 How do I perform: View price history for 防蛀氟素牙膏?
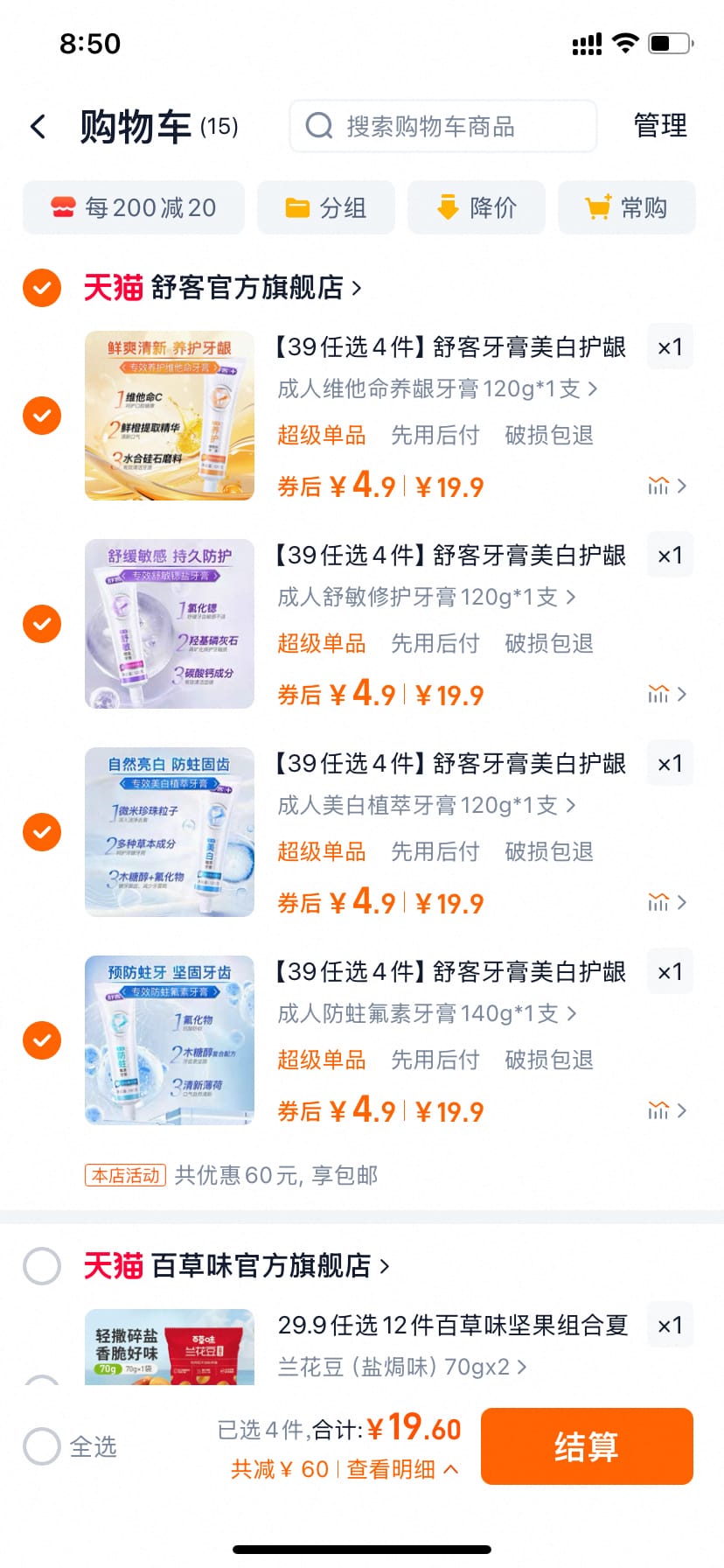661,1110
